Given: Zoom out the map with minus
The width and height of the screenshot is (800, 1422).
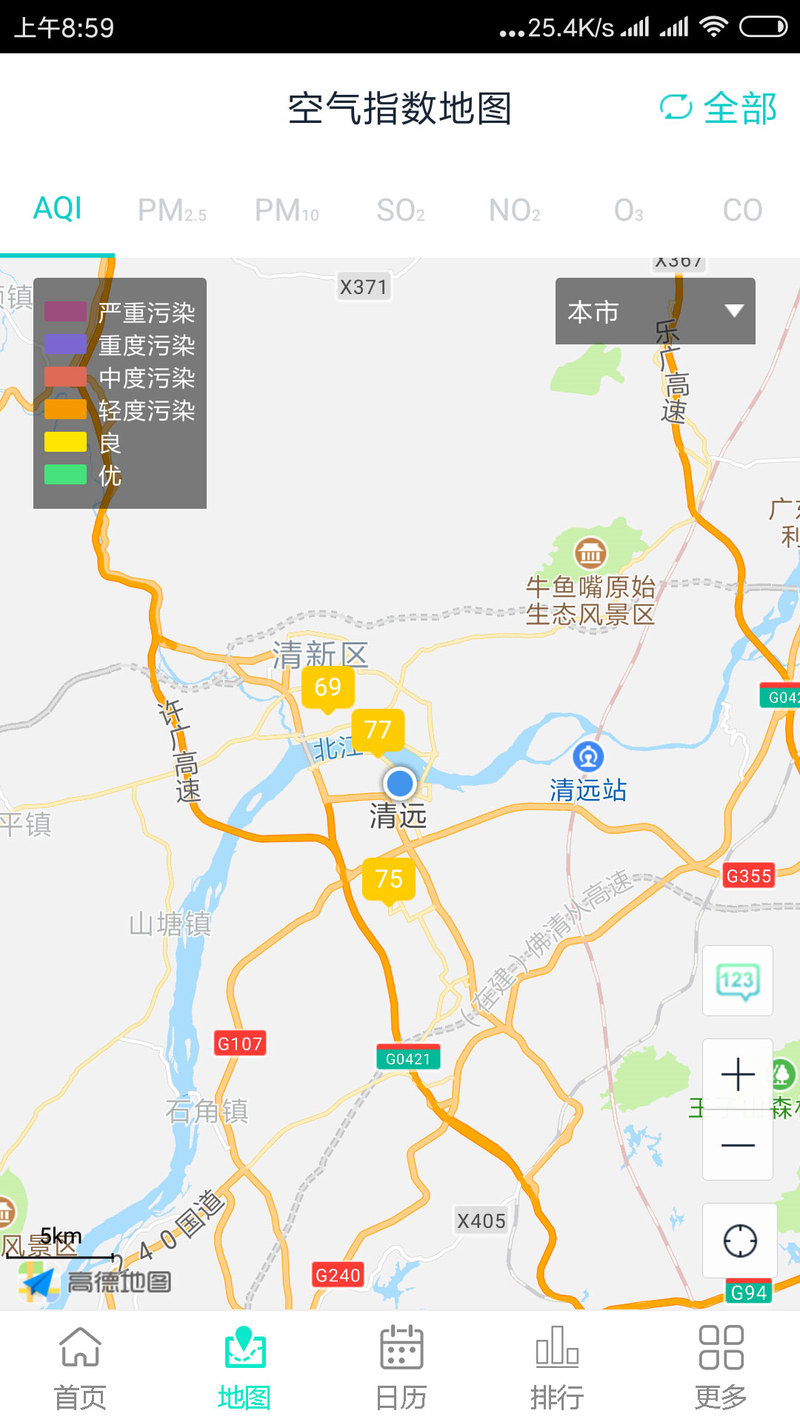Looking at the screenshot, I should pyautogui.click(x=738, y=1145).
